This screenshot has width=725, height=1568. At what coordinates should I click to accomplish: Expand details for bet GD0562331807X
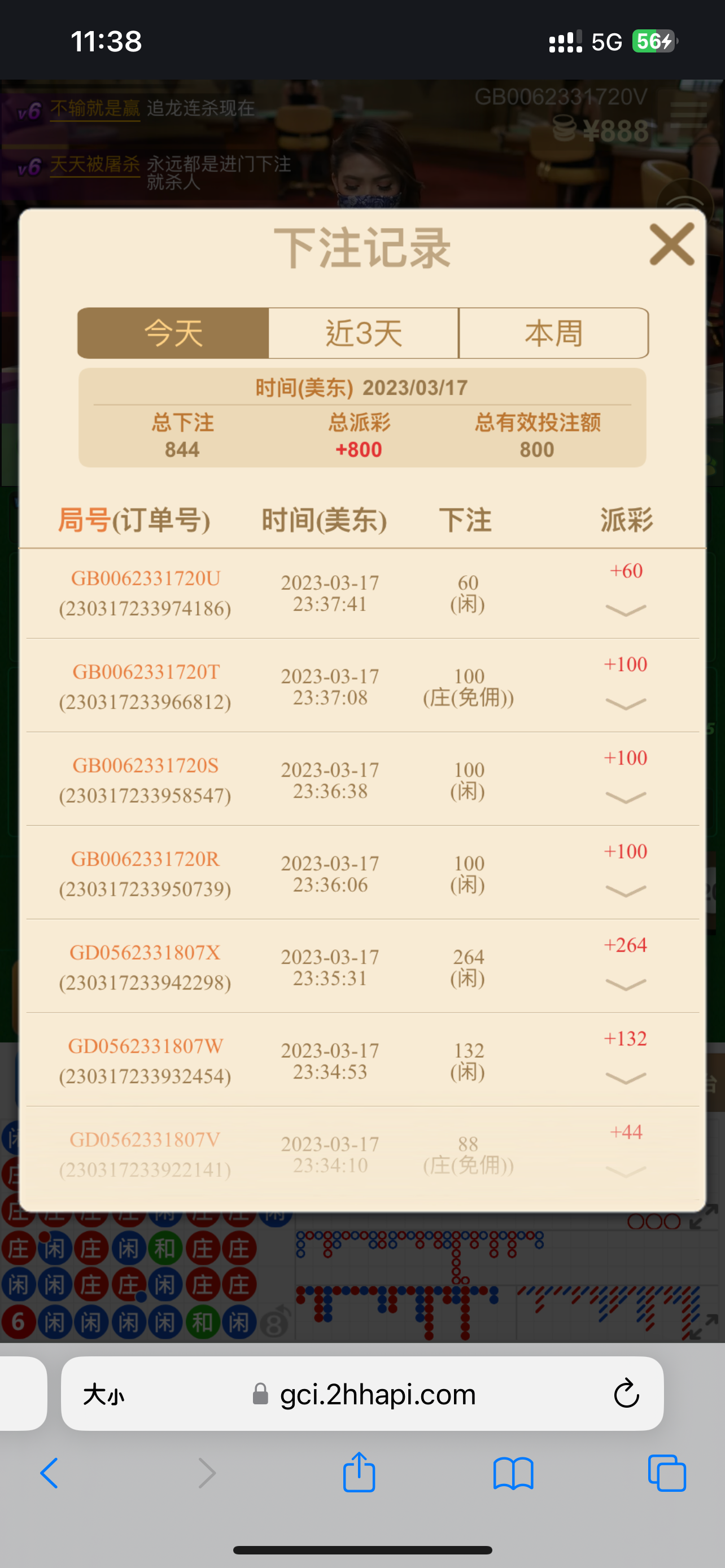(625, 984)
